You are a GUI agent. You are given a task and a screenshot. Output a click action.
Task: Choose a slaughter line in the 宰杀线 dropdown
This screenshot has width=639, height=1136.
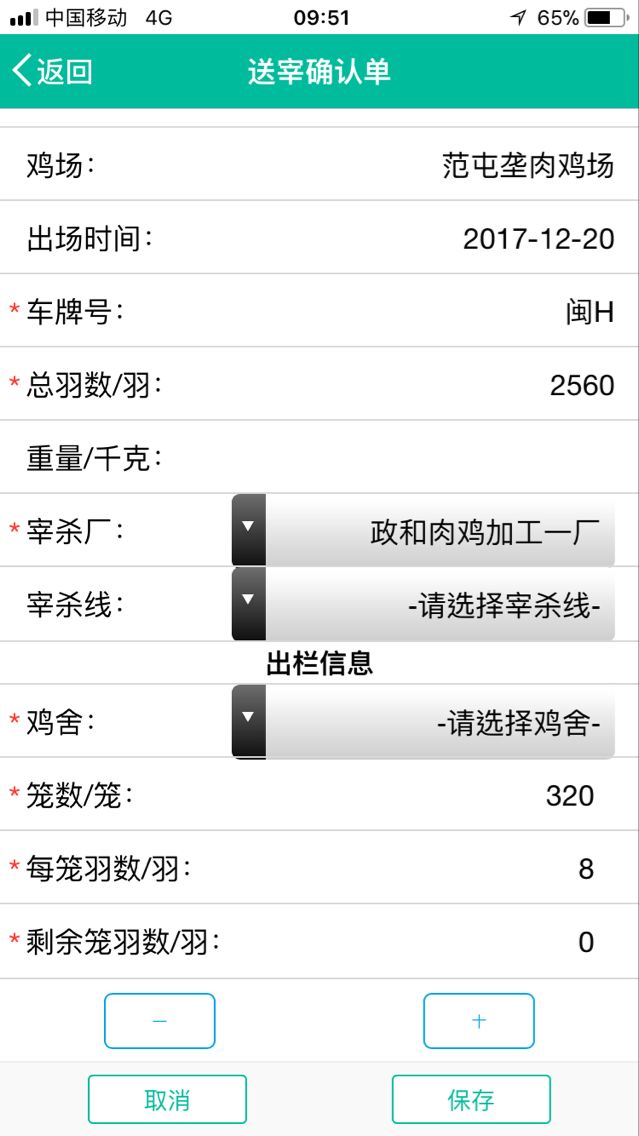(x=423, y=605)
